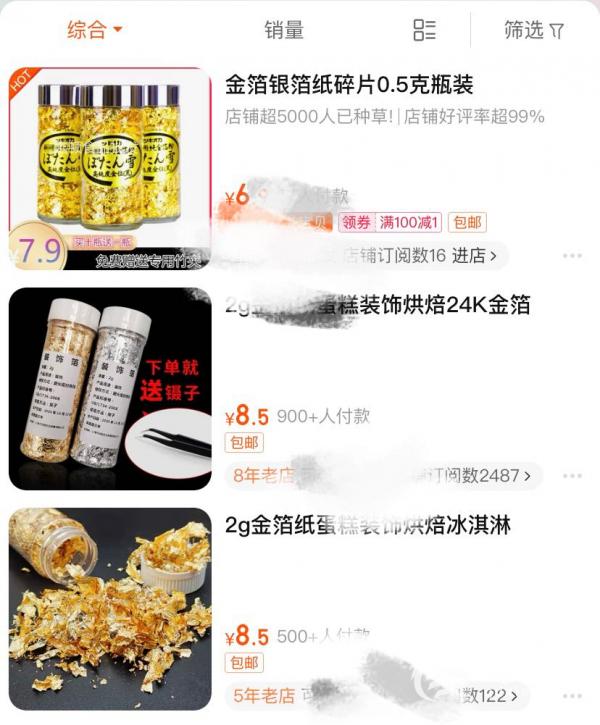Open the 筛选 filter panel
Screen dimensions: 600x725
coord(534,30)
